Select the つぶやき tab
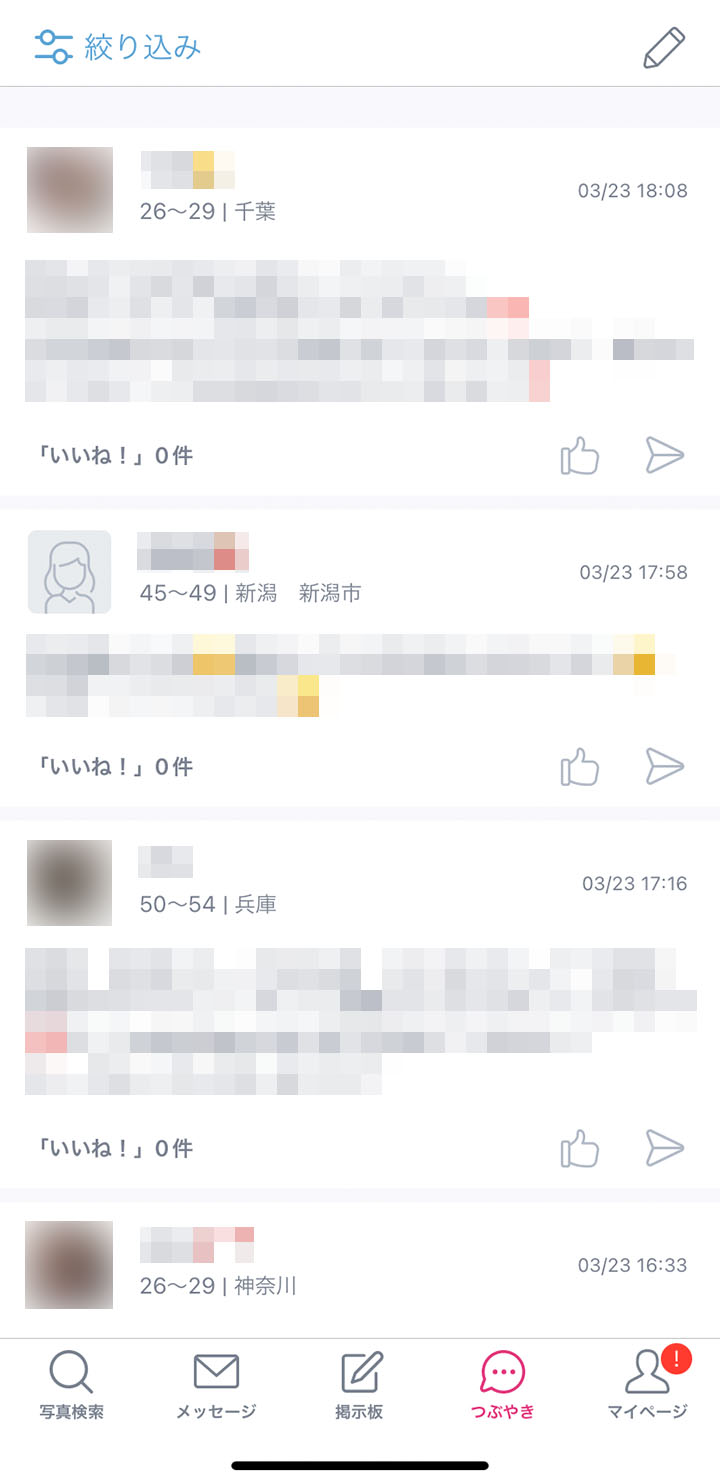The image size is (720, 1484). coord(503,1384)
